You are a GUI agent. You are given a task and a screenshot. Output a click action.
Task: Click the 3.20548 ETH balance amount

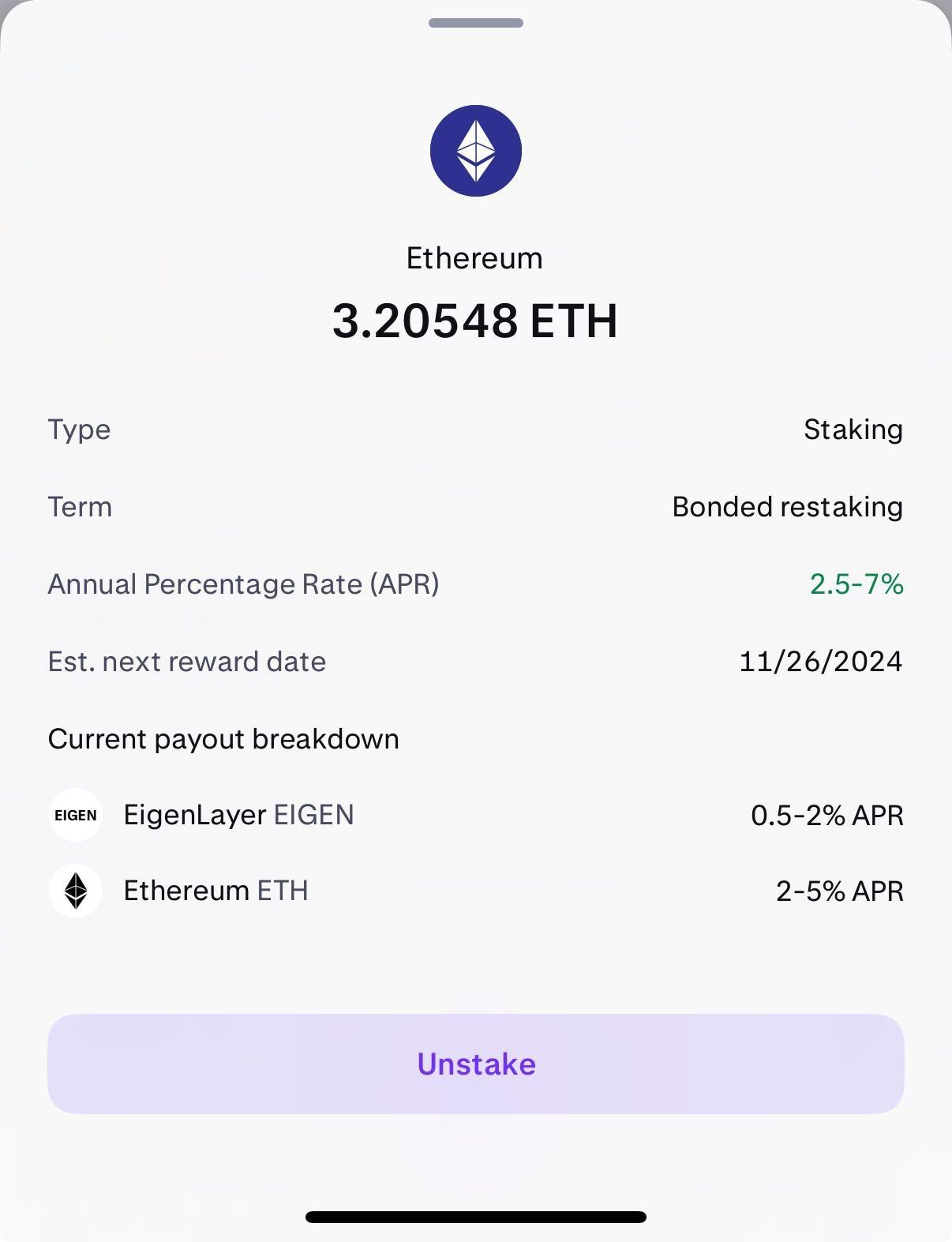pos(476,321)
